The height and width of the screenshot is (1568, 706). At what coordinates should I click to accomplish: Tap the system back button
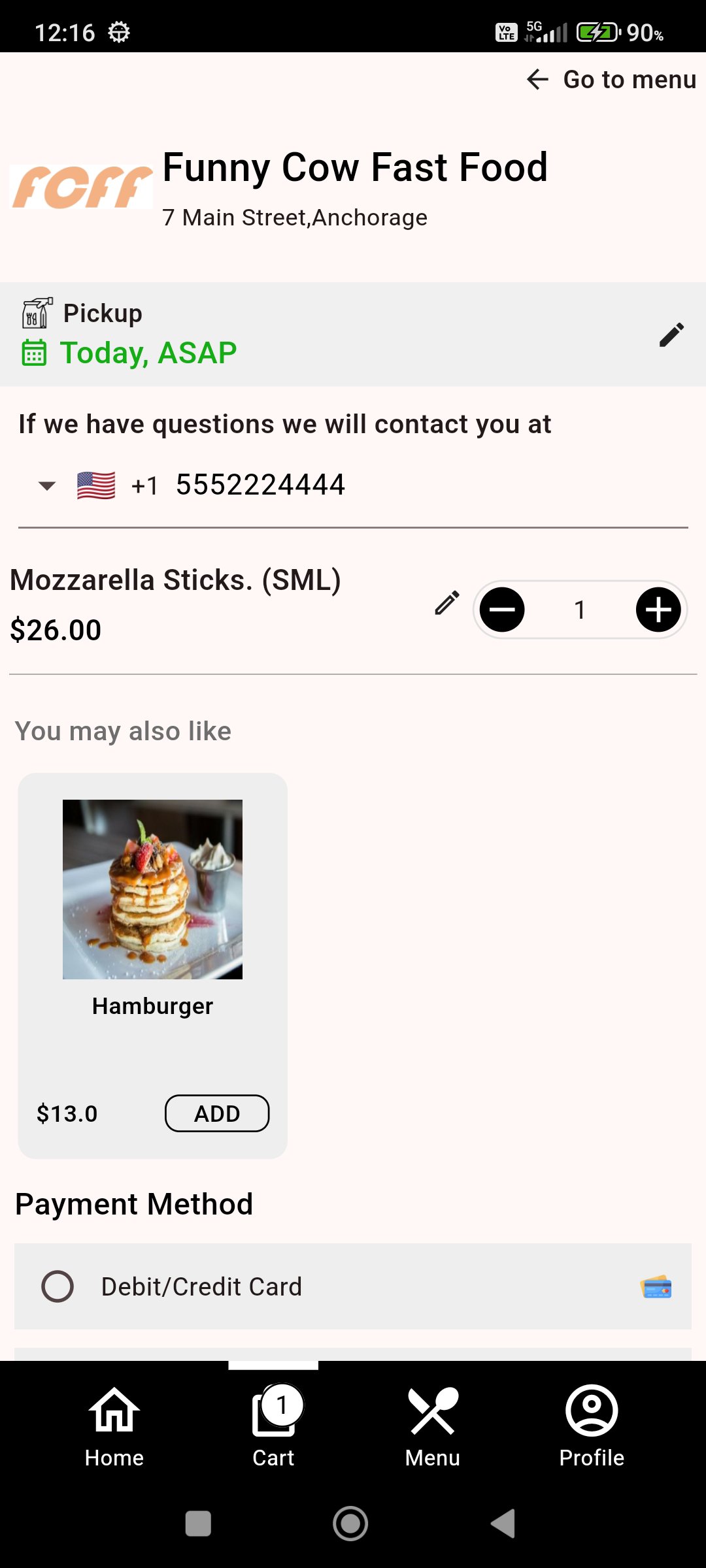503,1524
